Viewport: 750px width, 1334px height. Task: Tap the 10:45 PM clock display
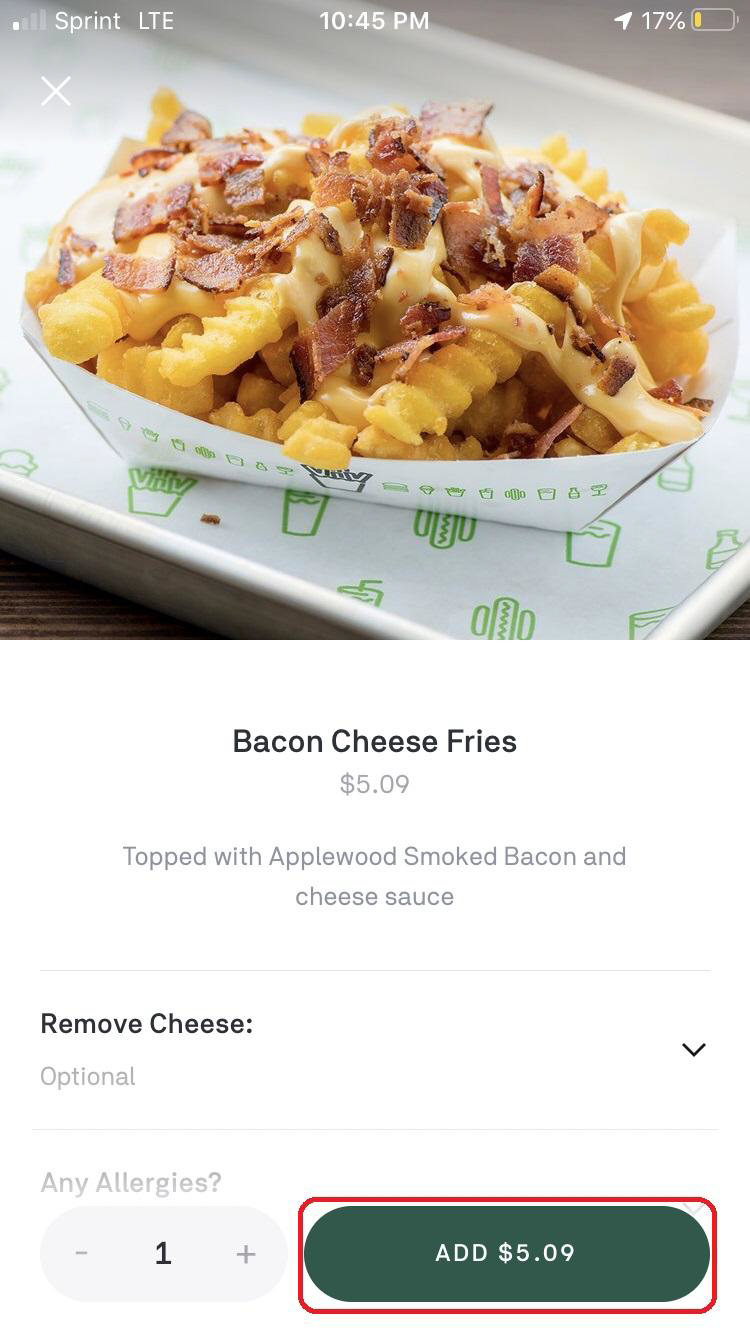coord(375,20)
